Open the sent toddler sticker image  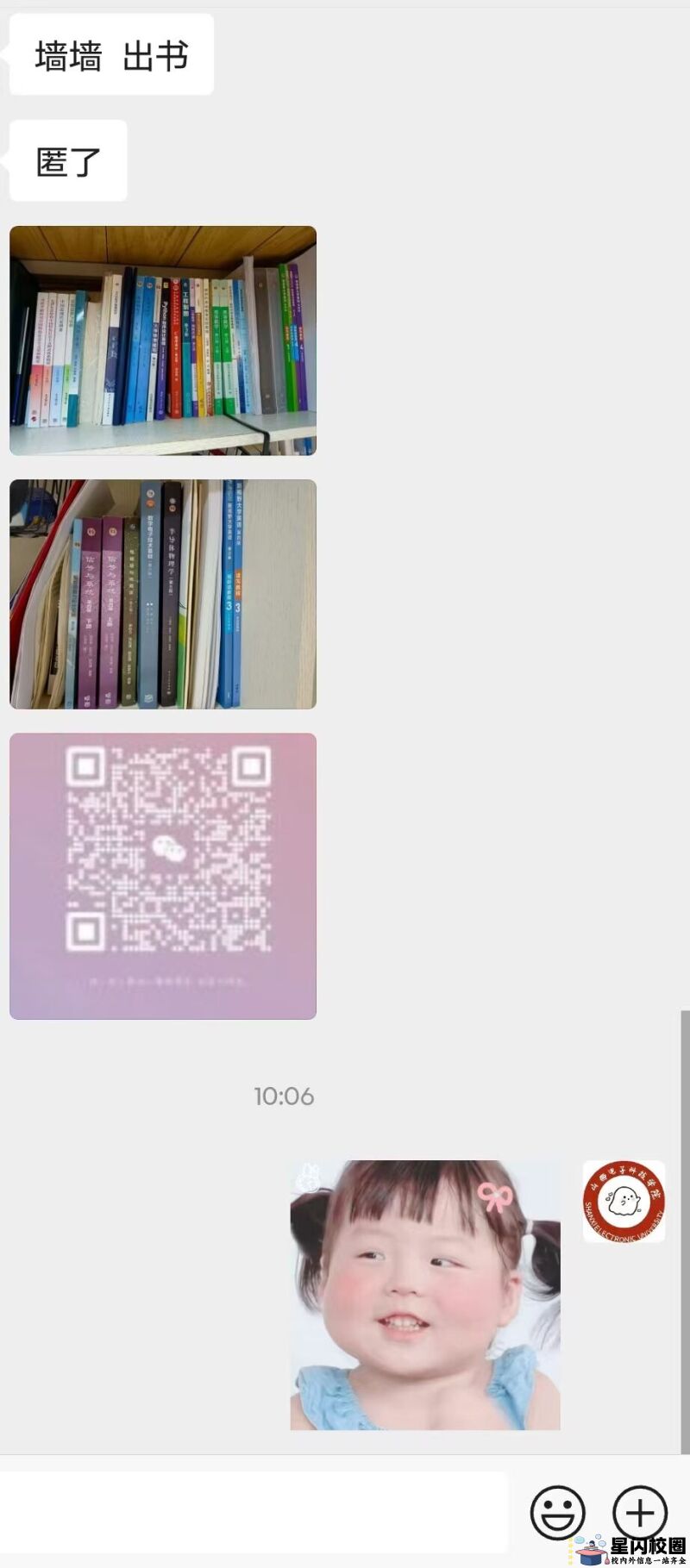425,1295
